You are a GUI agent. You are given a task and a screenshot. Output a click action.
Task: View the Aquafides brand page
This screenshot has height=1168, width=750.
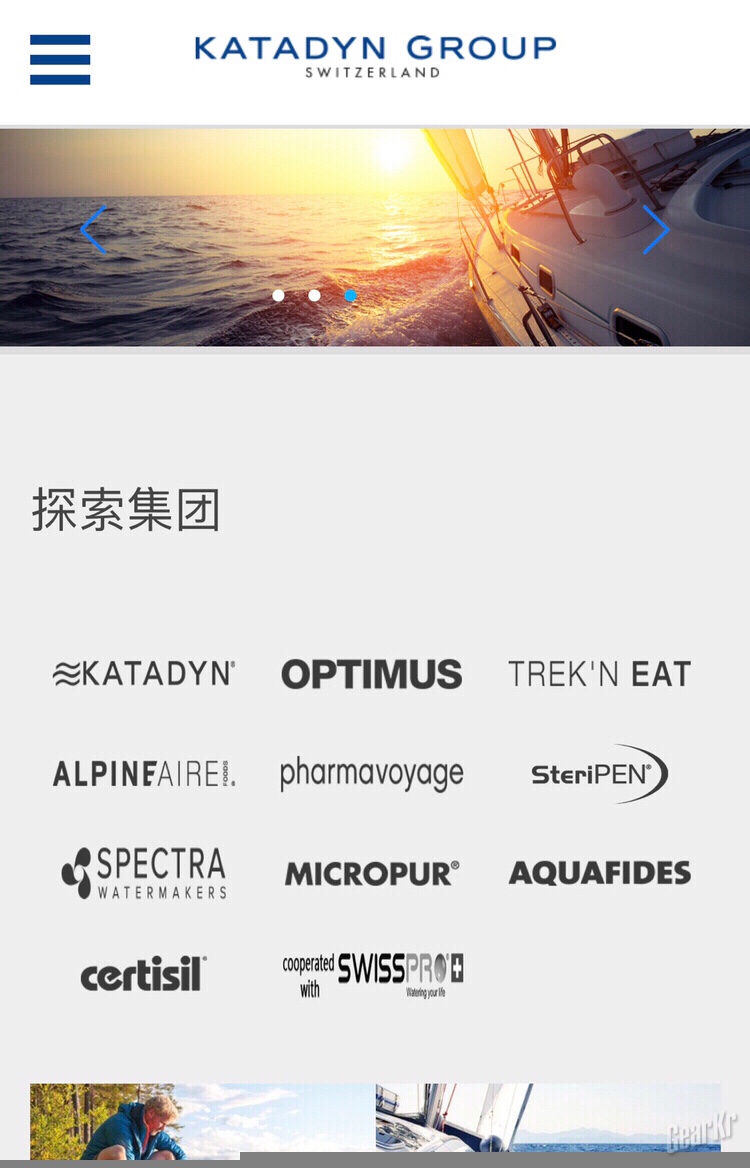[599, 873]
